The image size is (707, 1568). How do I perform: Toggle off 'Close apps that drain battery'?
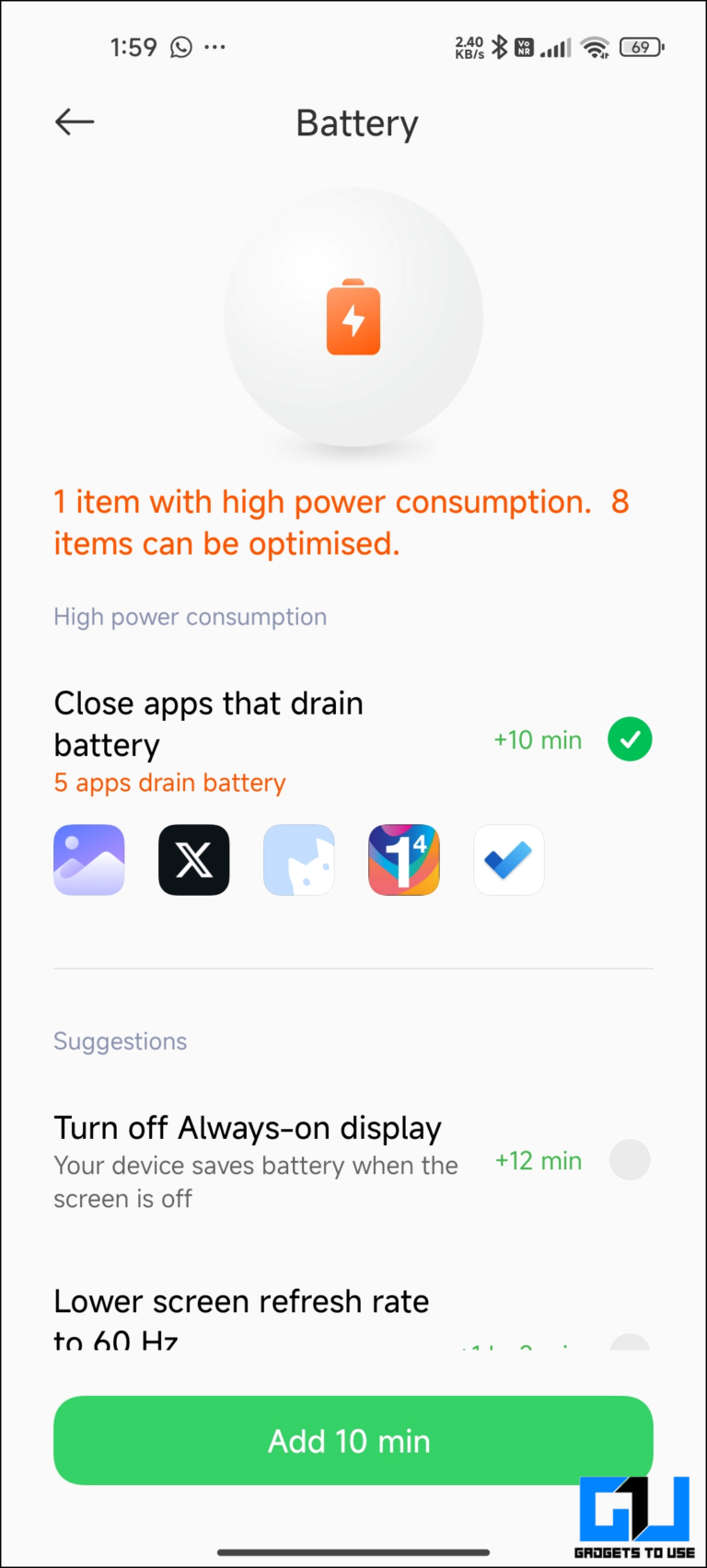point(630,738)
